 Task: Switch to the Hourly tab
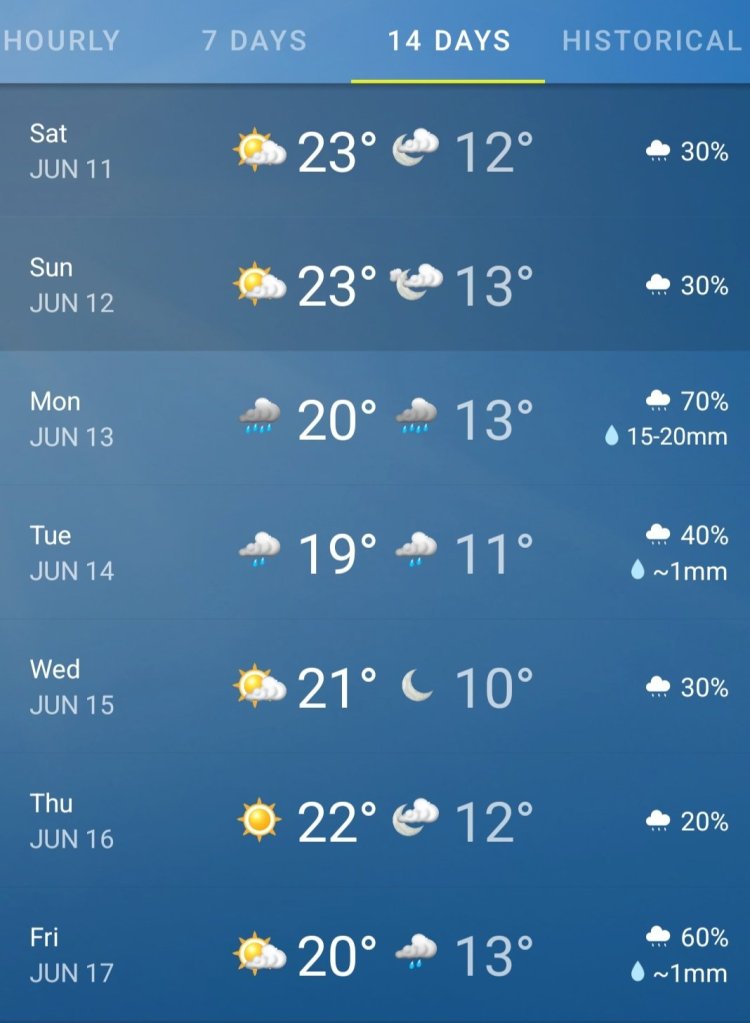tap(60, 41)
